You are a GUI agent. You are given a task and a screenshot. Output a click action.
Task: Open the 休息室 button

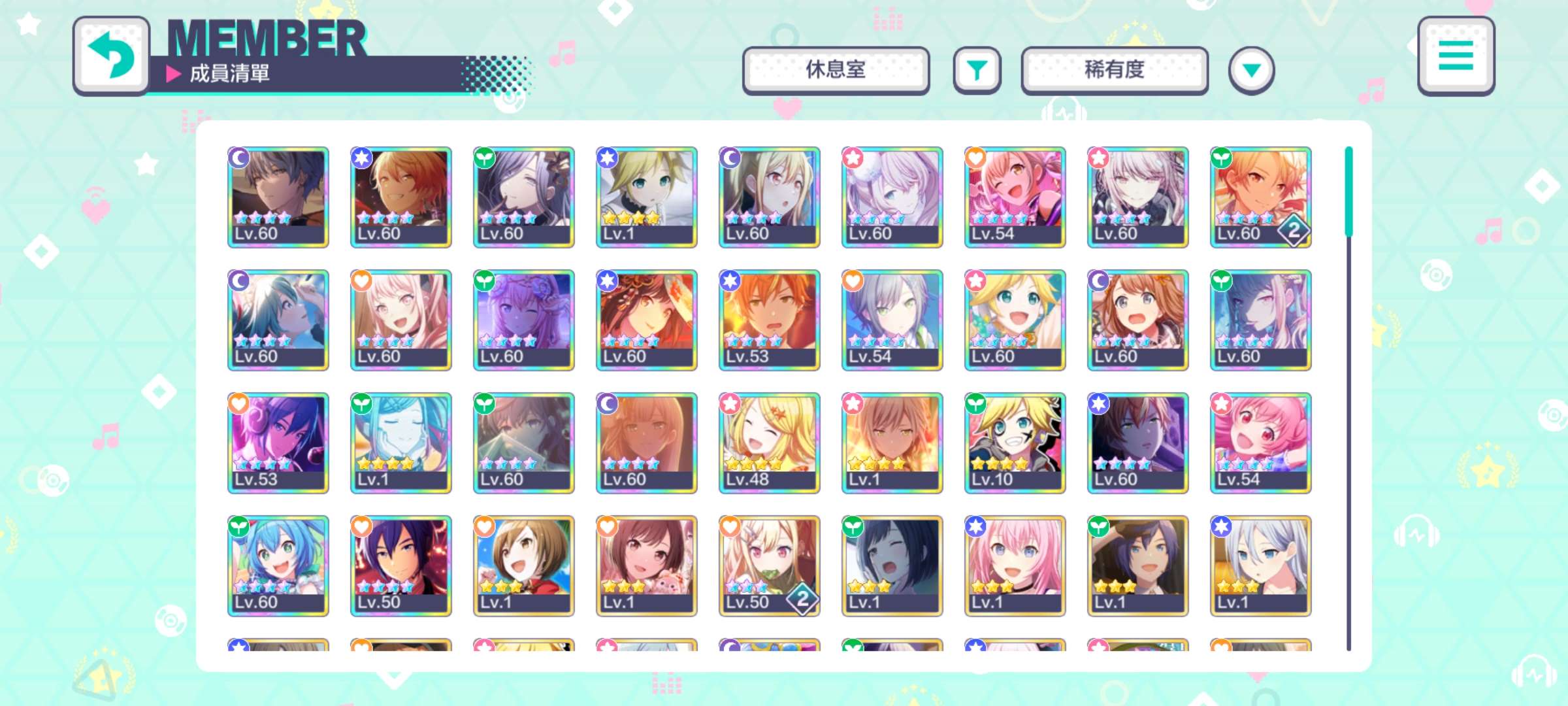(x=836, y=70)
